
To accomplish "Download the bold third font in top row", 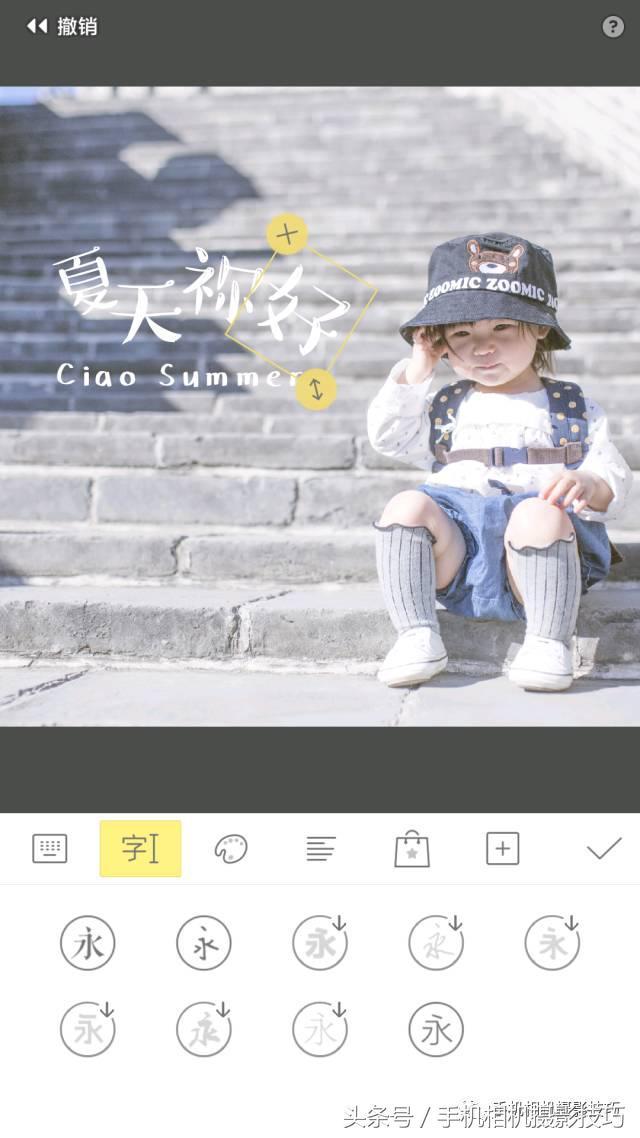I will pos(320,943).
